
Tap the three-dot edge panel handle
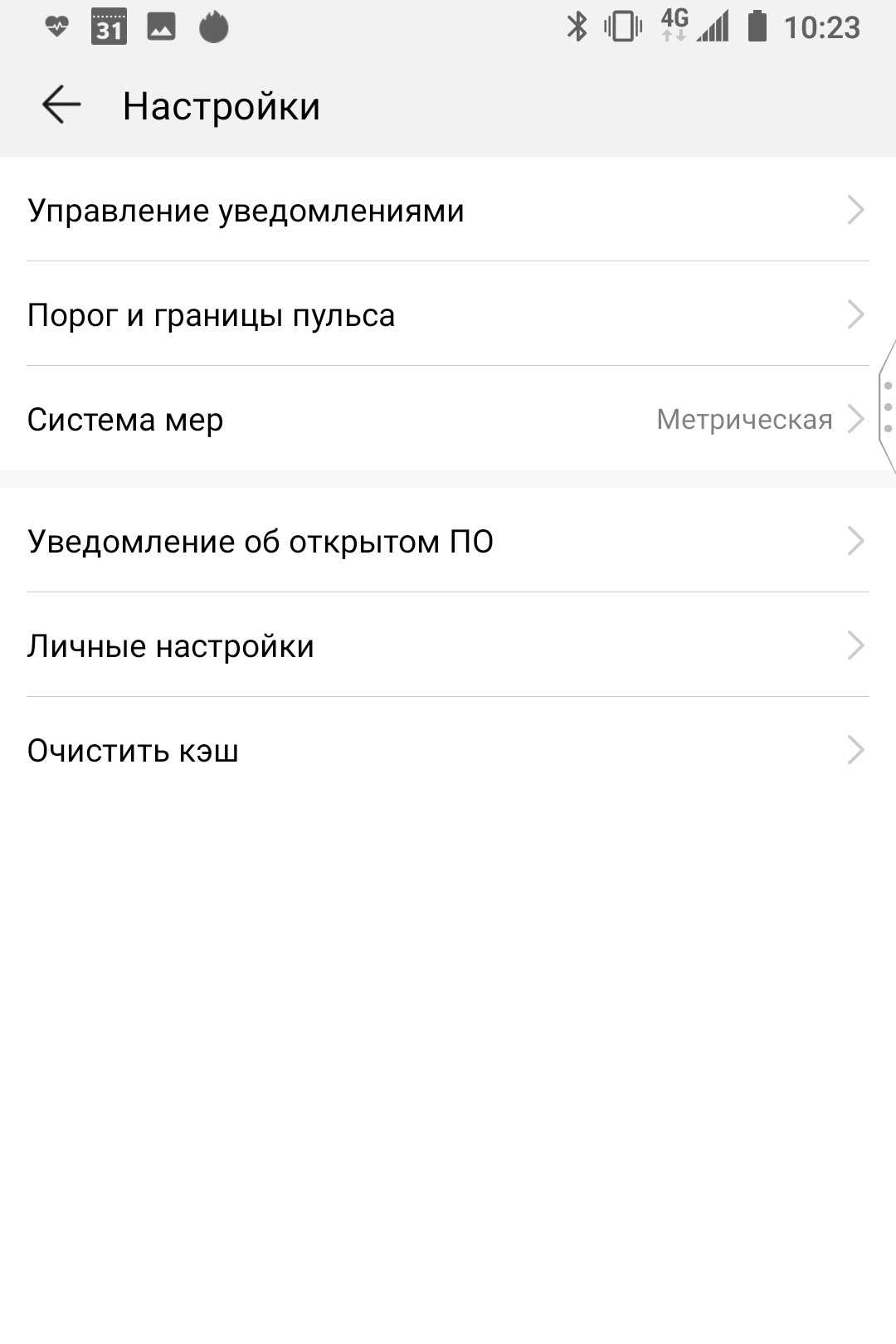click(888, 407)
